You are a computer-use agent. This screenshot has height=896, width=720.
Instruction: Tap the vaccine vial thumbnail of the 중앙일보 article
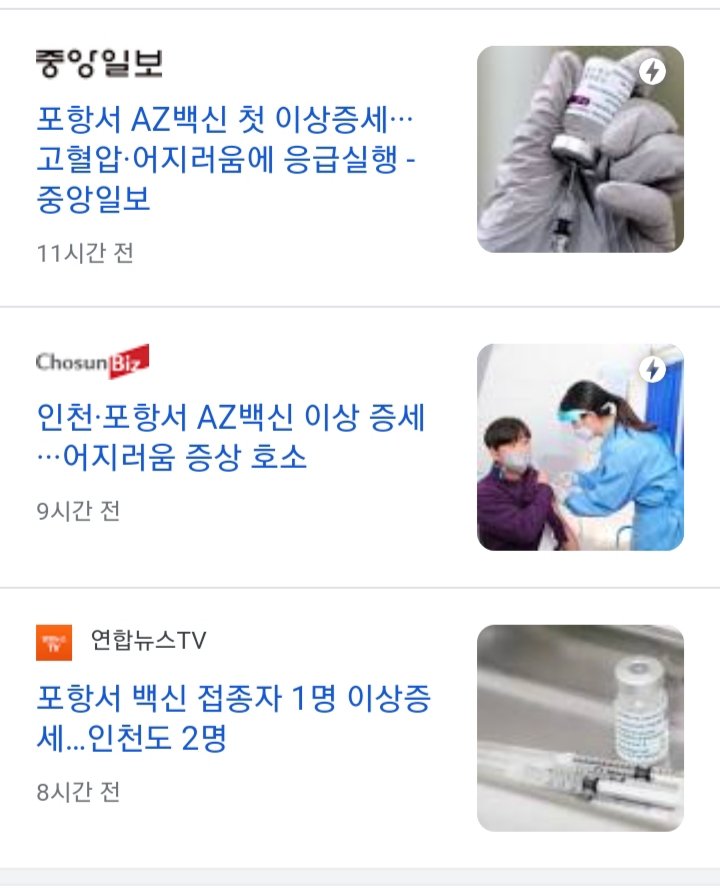[x=580, y=149]
